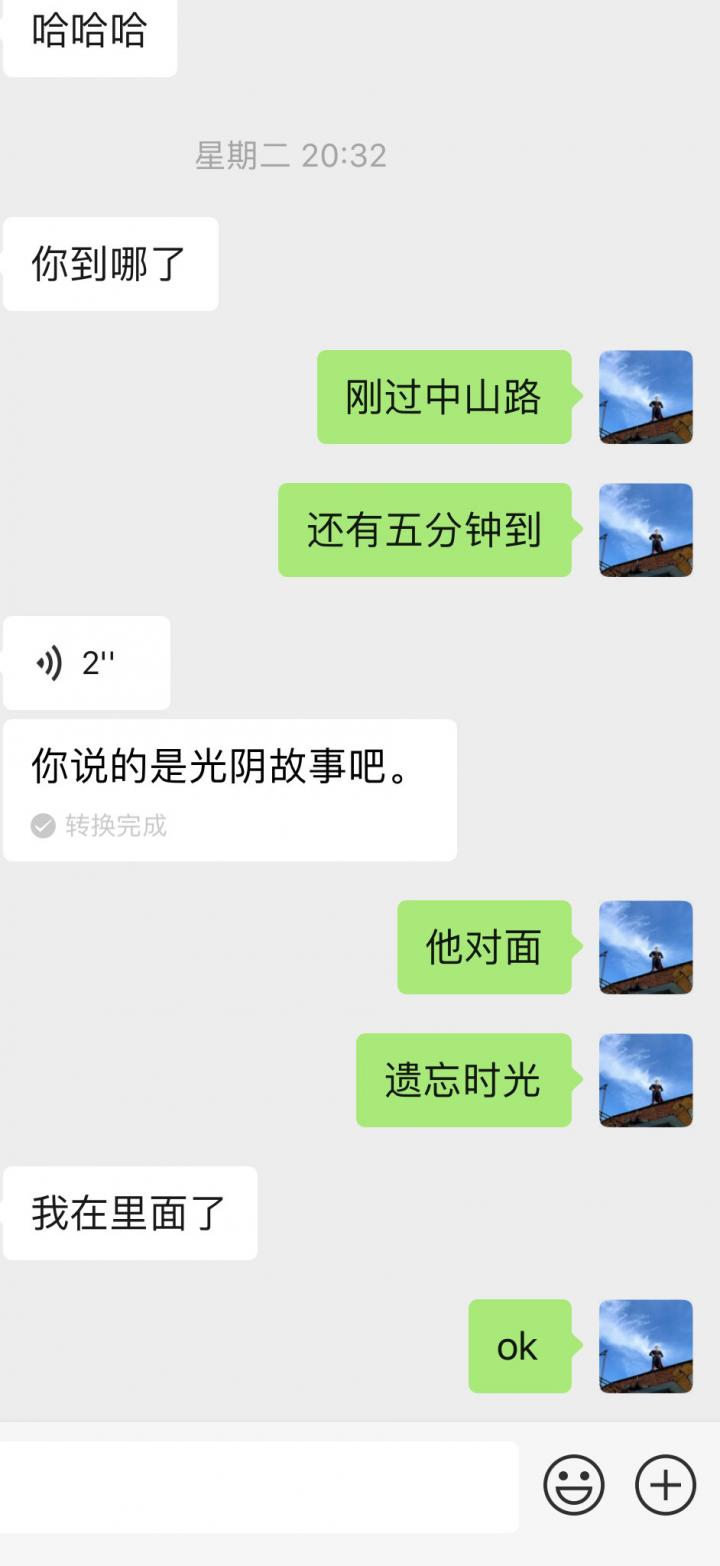Select the green ok message bubble
The image size is (720, 1566).
pos(518,1346)
